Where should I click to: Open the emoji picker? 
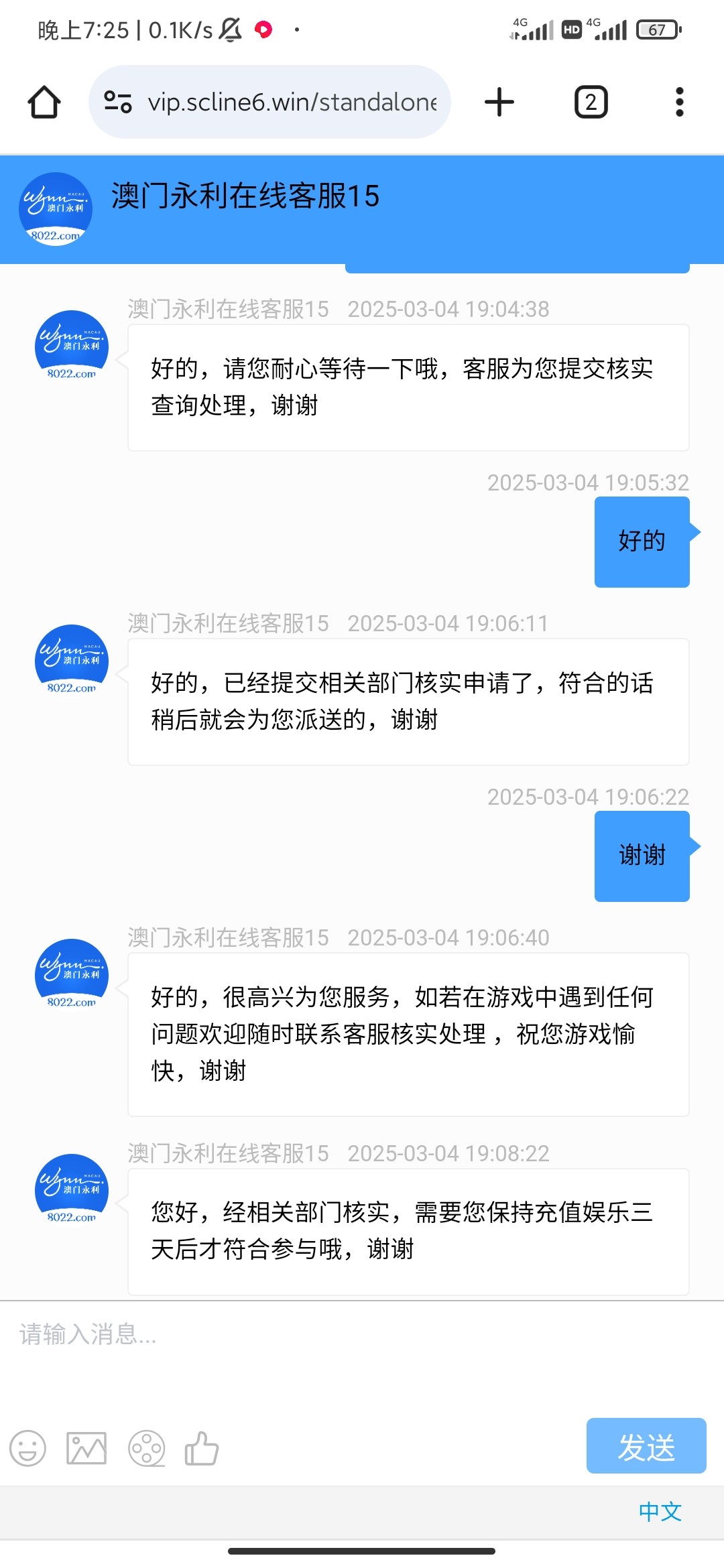click(x=27, y=1448)
